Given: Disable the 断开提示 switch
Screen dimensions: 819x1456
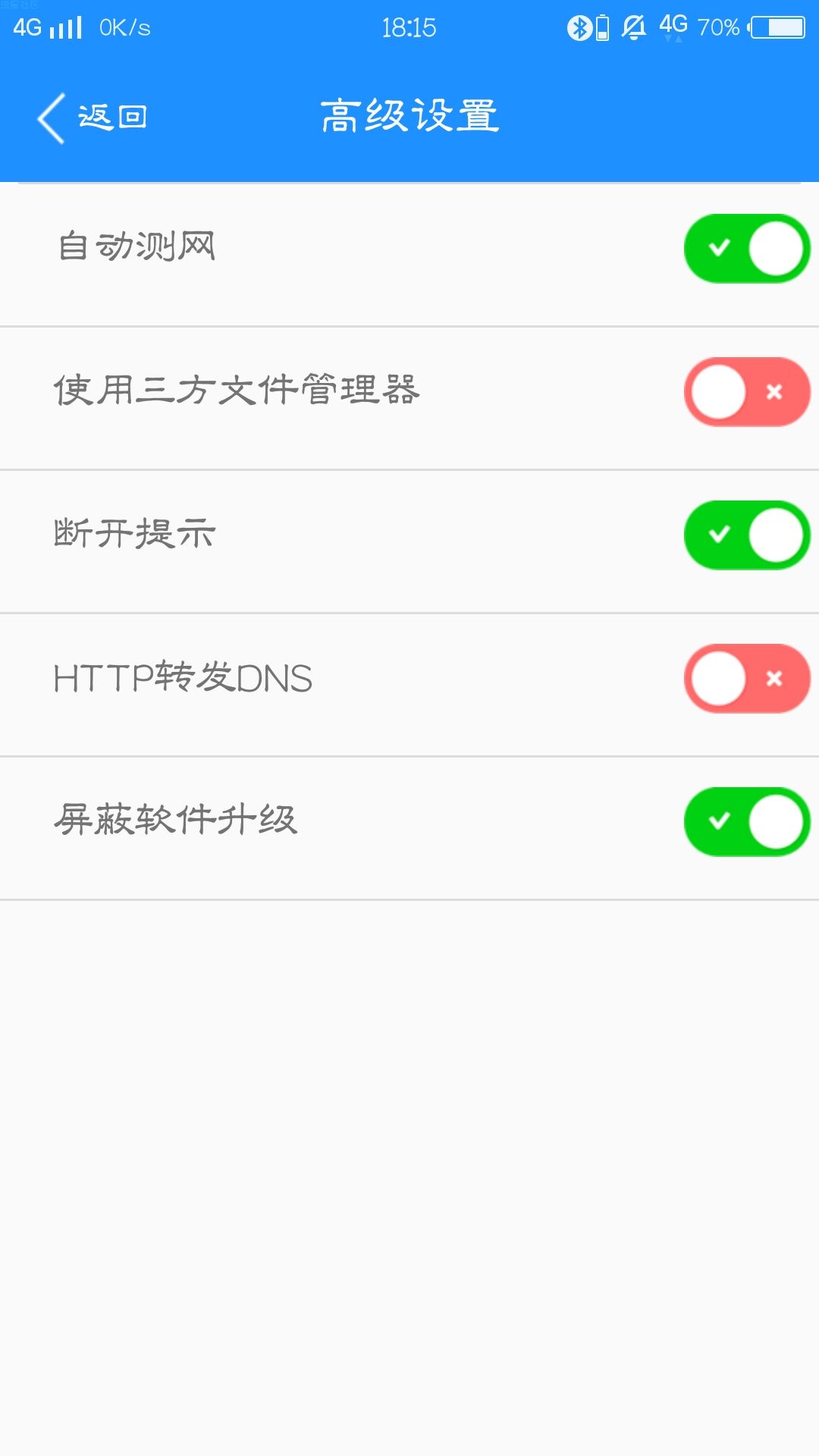Looking at the screenshot, I should point(747,535).
